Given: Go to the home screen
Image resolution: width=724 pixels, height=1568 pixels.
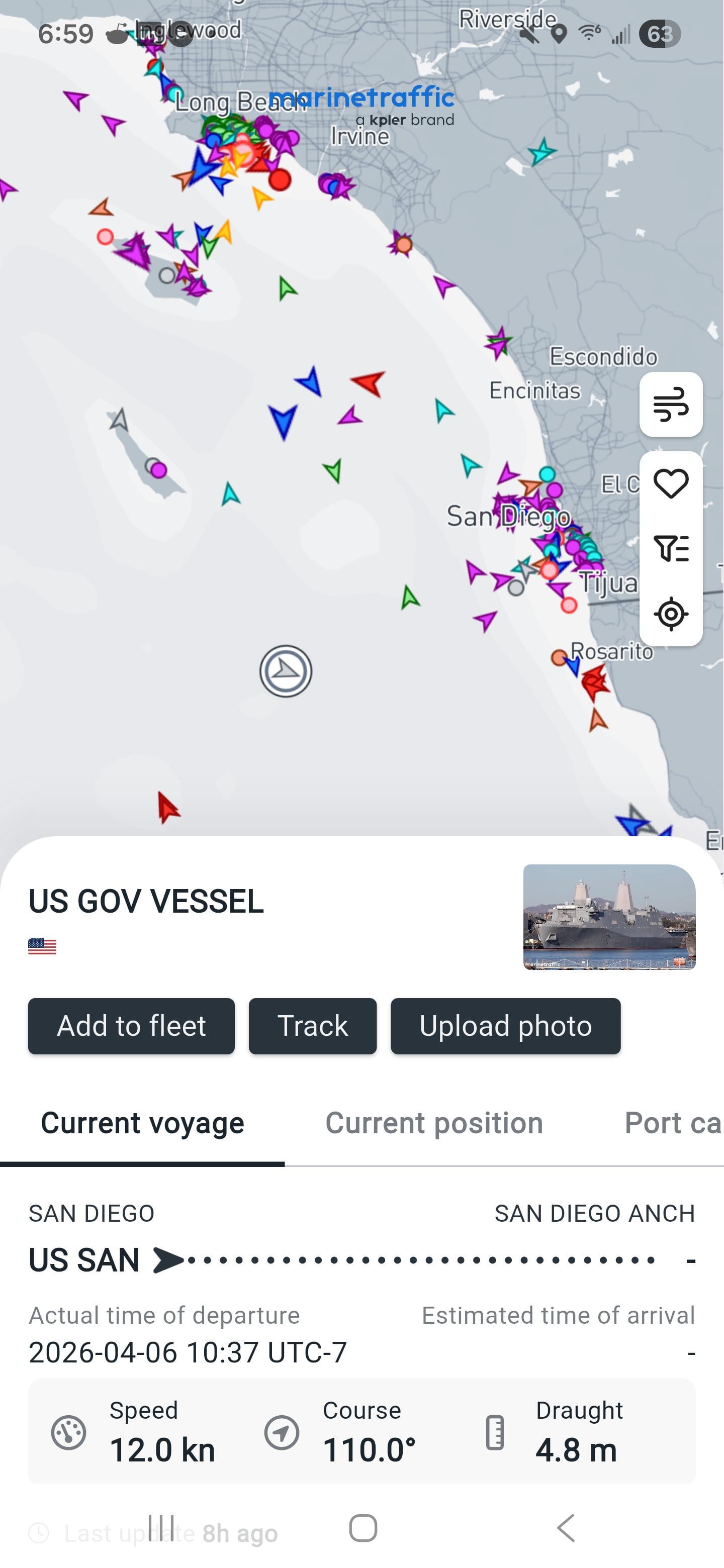Looking at the screenshot, I should coord(363,1528).
